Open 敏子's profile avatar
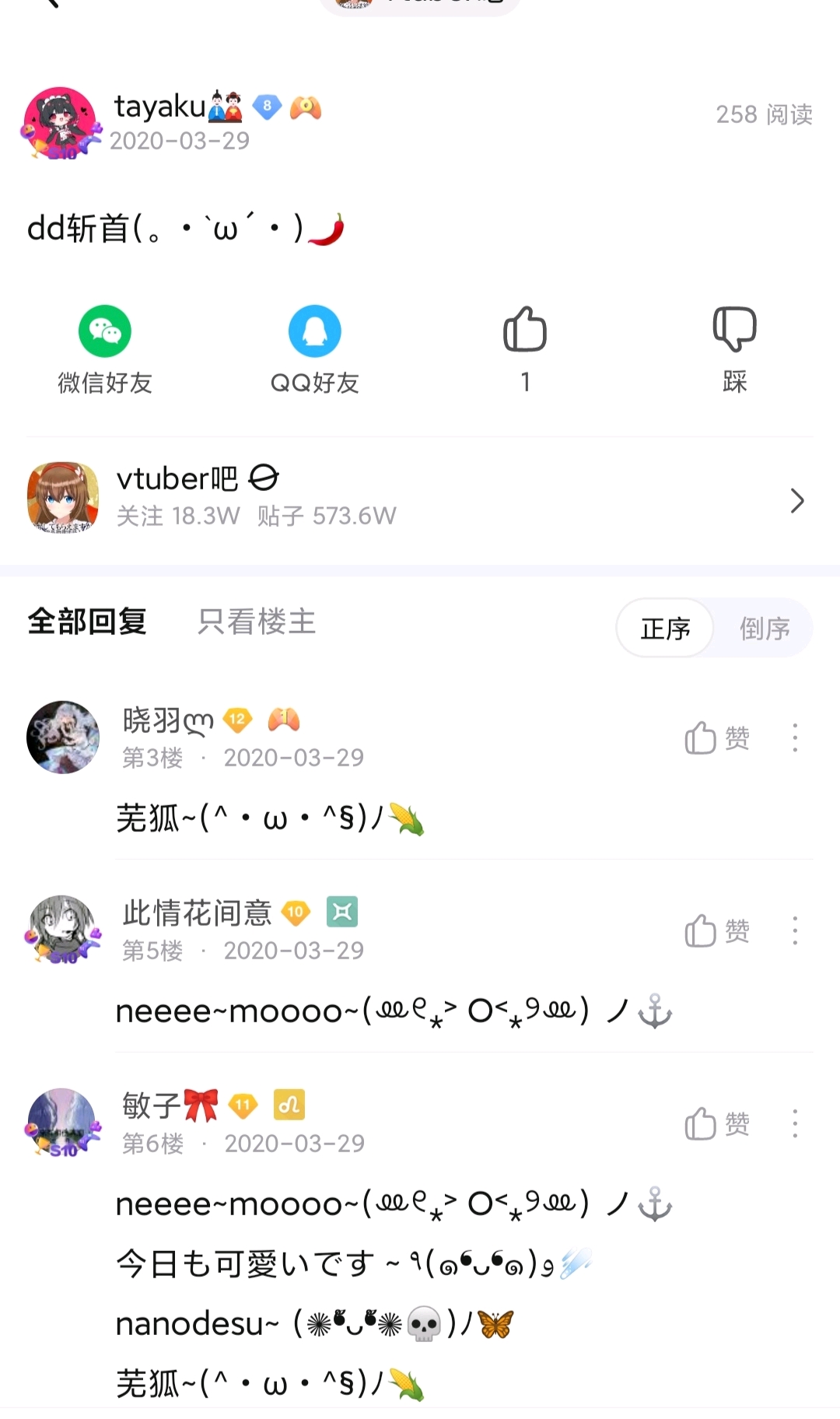This screenshot has width=840, height=1419. (63, 1123)
